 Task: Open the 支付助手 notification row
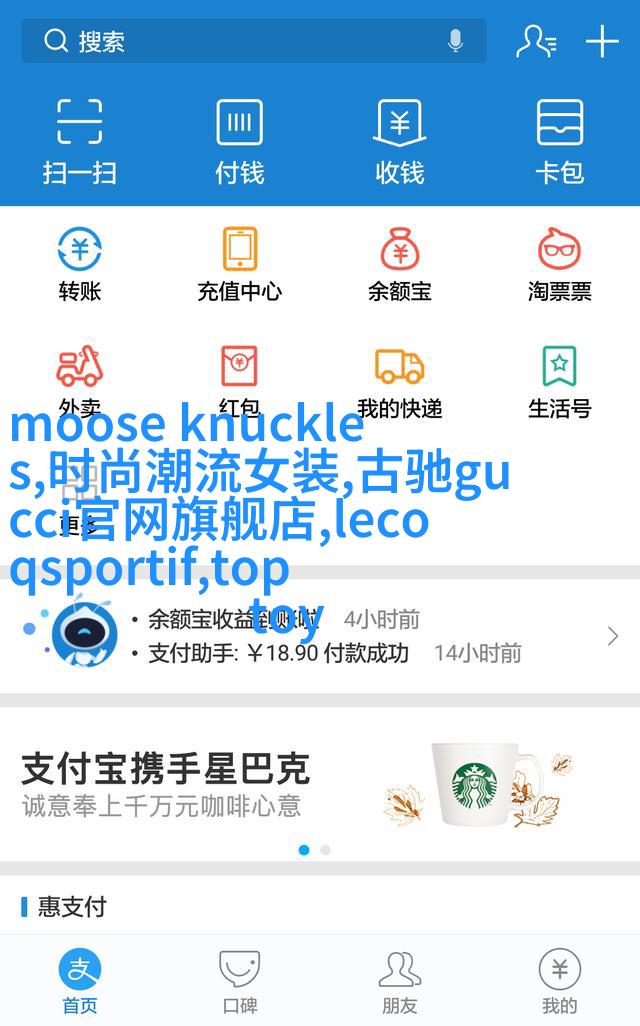330,653
